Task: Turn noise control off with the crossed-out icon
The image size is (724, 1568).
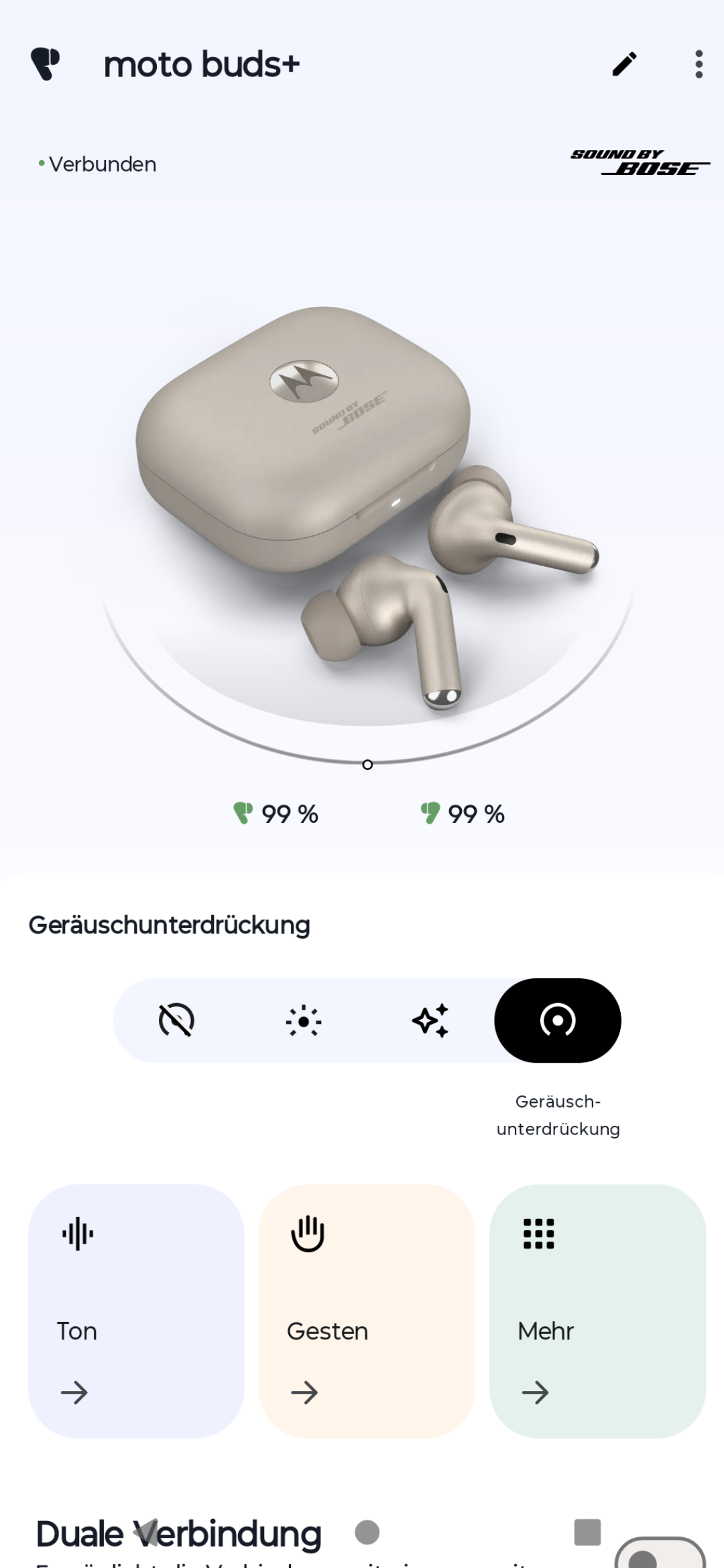Action: [x=176, y=1020]
